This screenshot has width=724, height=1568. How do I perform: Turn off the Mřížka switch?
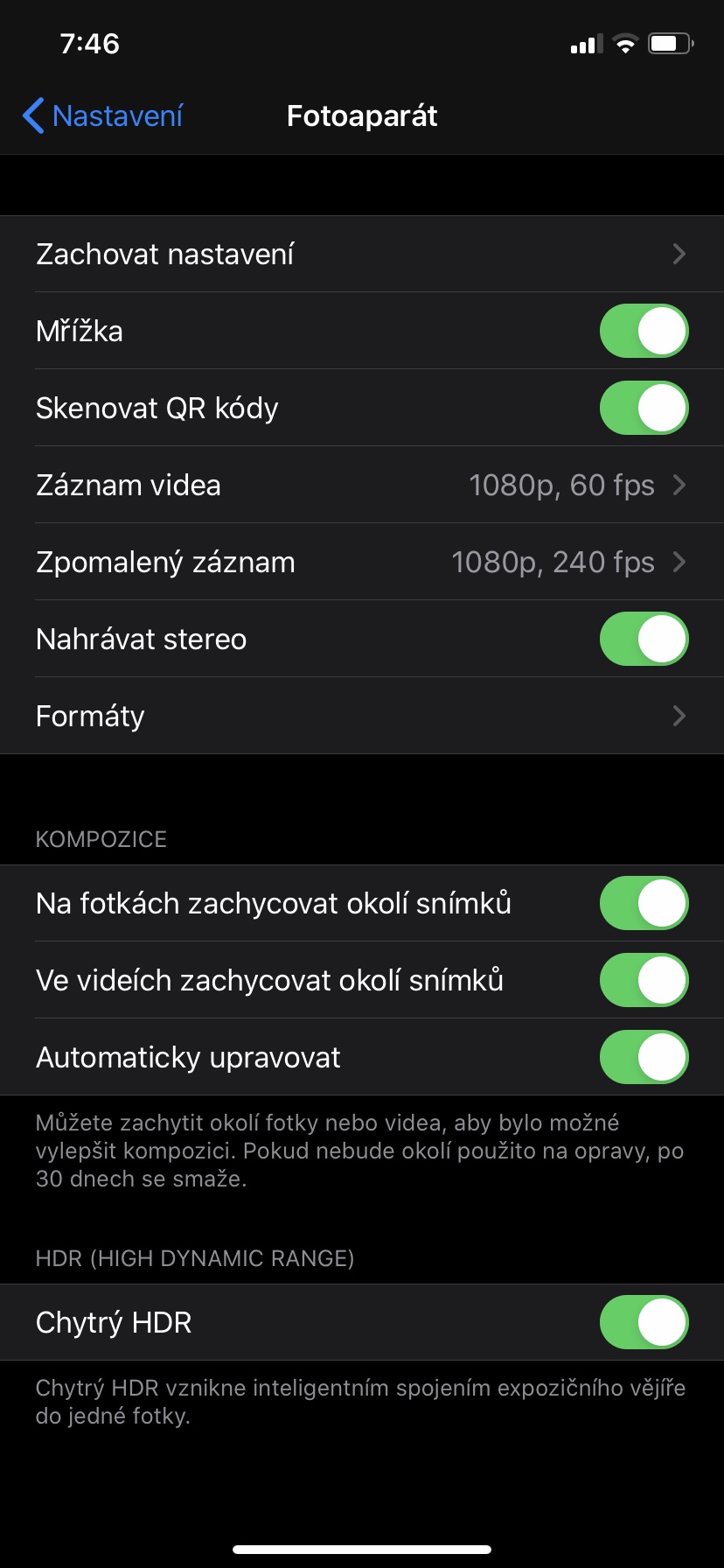[x=644, y=331]
